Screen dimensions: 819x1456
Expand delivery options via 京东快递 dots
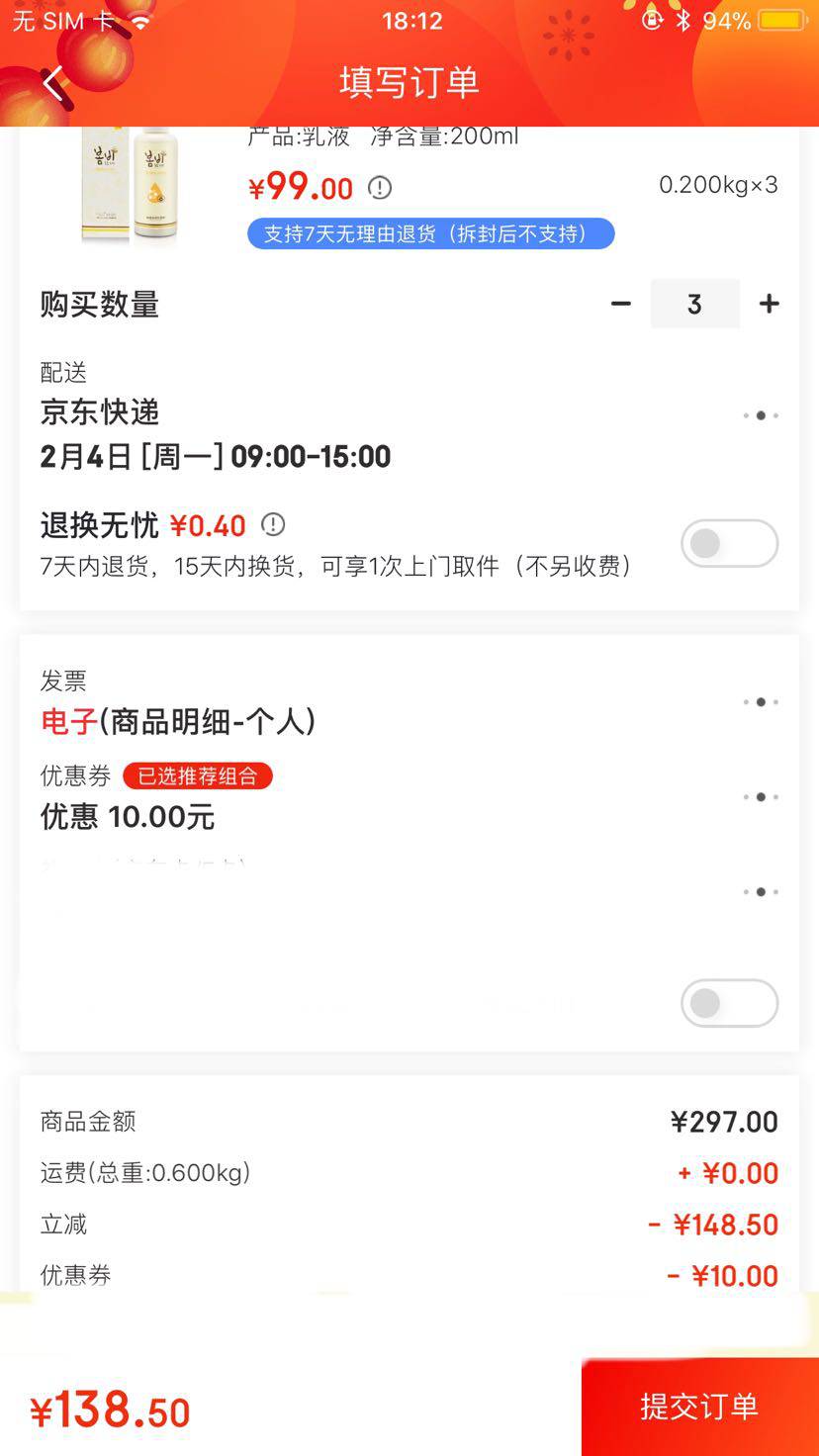(760, 415)
